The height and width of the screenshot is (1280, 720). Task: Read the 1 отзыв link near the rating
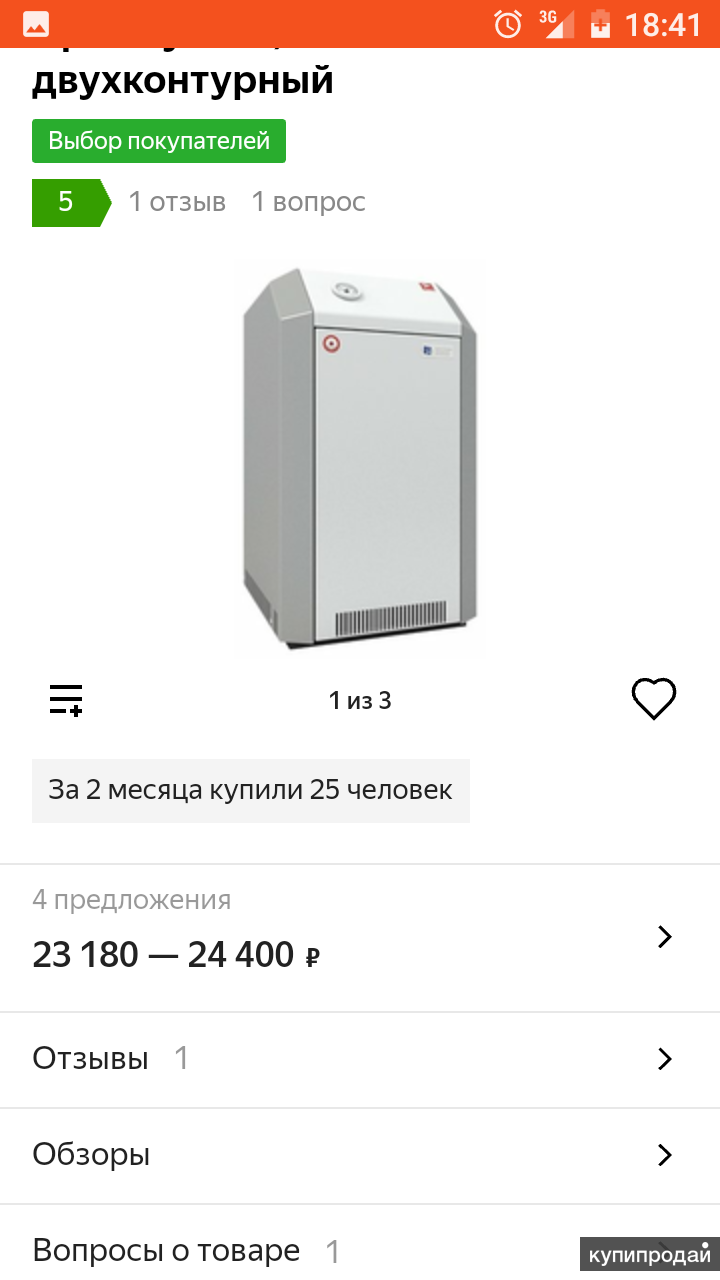177,202
